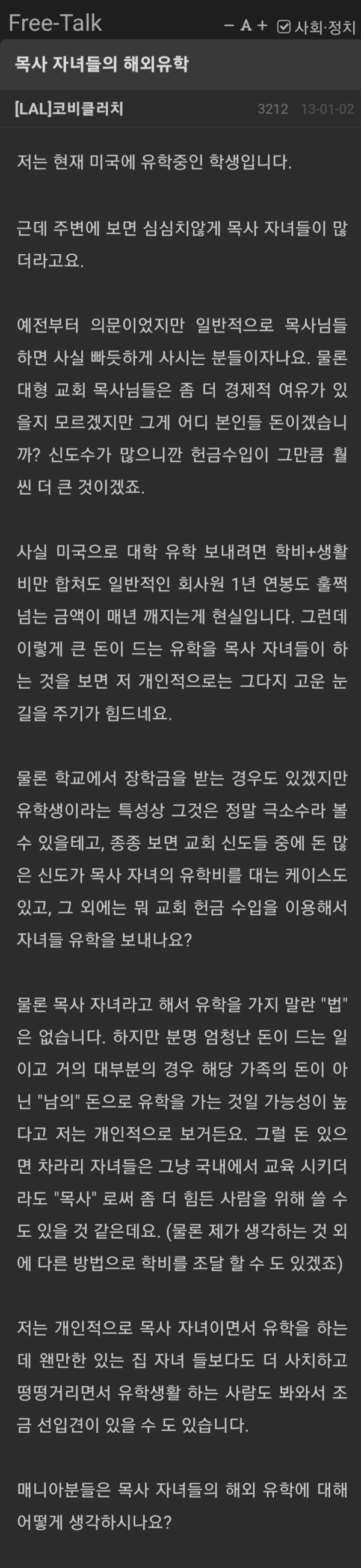Decrease font size with the minus button
Screen dimensions: 361x1568
coord(229,26)
